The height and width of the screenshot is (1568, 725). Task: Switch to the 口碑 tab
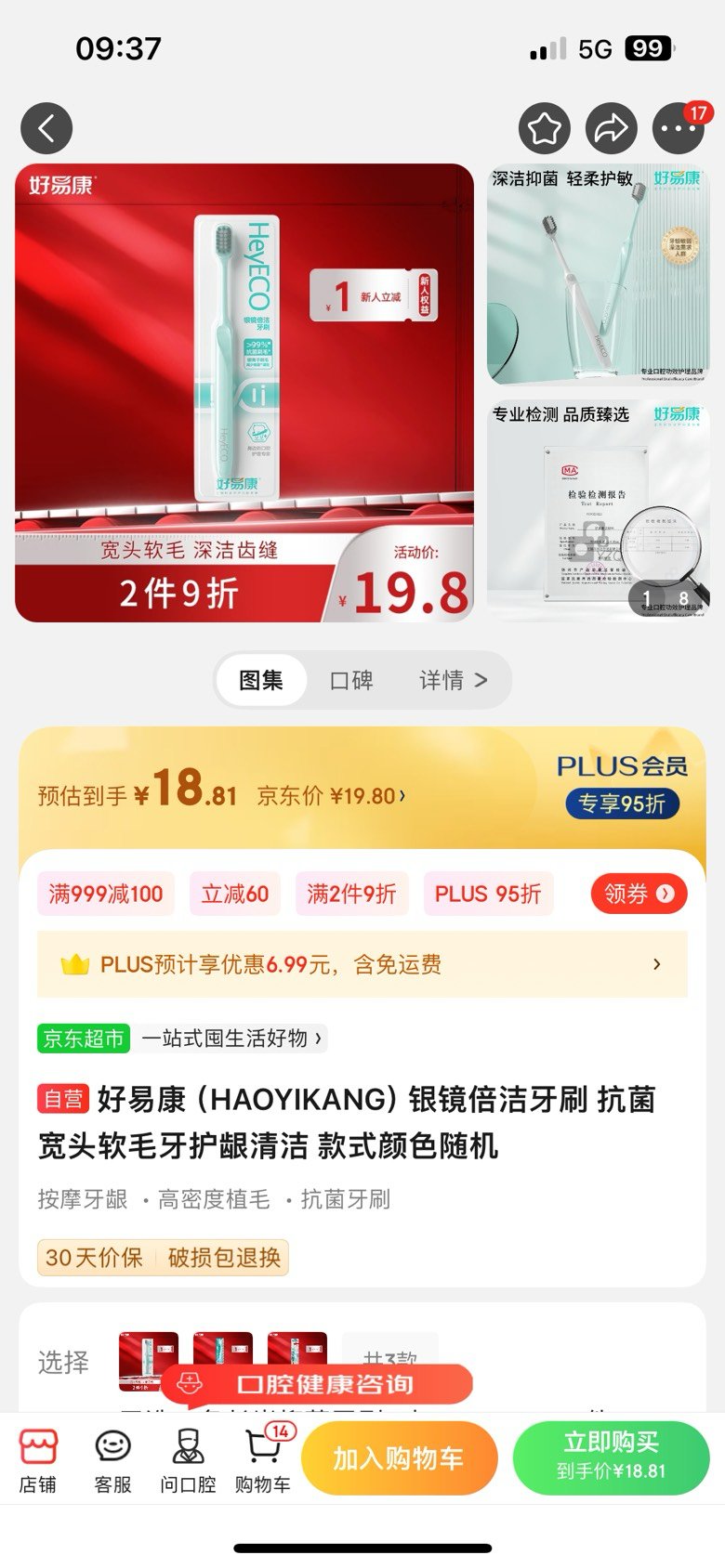[x=351, y=681]
